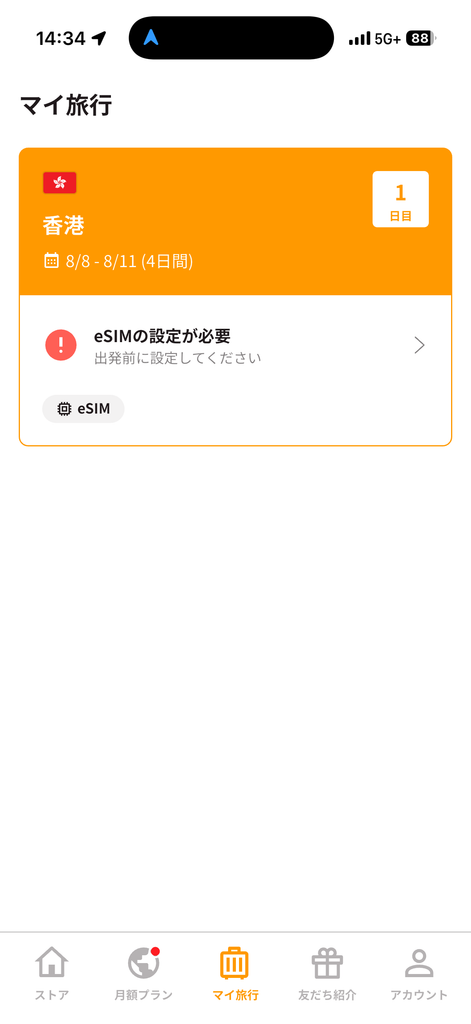Image resolution: width=471 pixels, height=1024 pixels.
Task: Select the マイ旅行 tab
Action: [x=235, y=974]
